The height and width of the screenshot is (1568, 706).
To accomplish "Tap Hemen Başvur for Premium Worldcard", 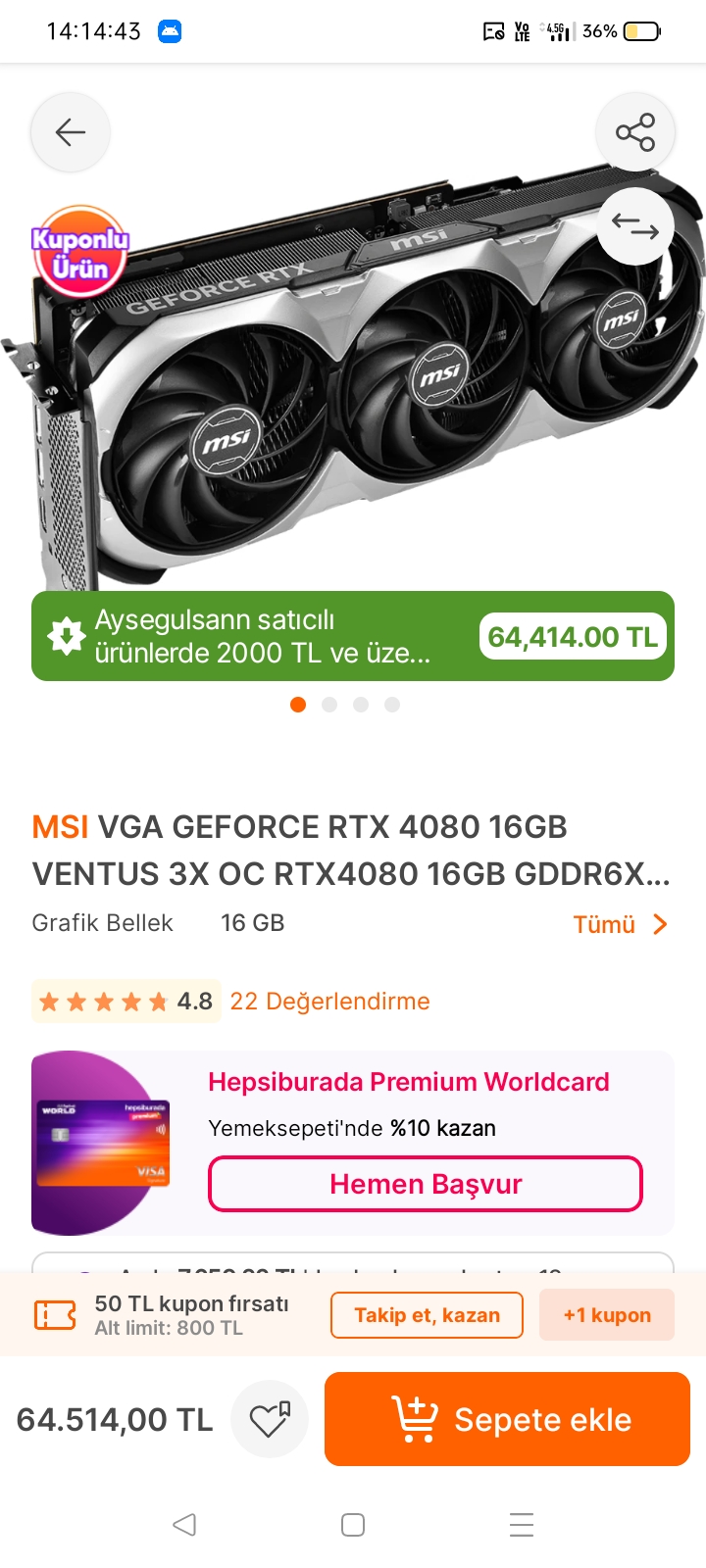I will point(425,1184).
